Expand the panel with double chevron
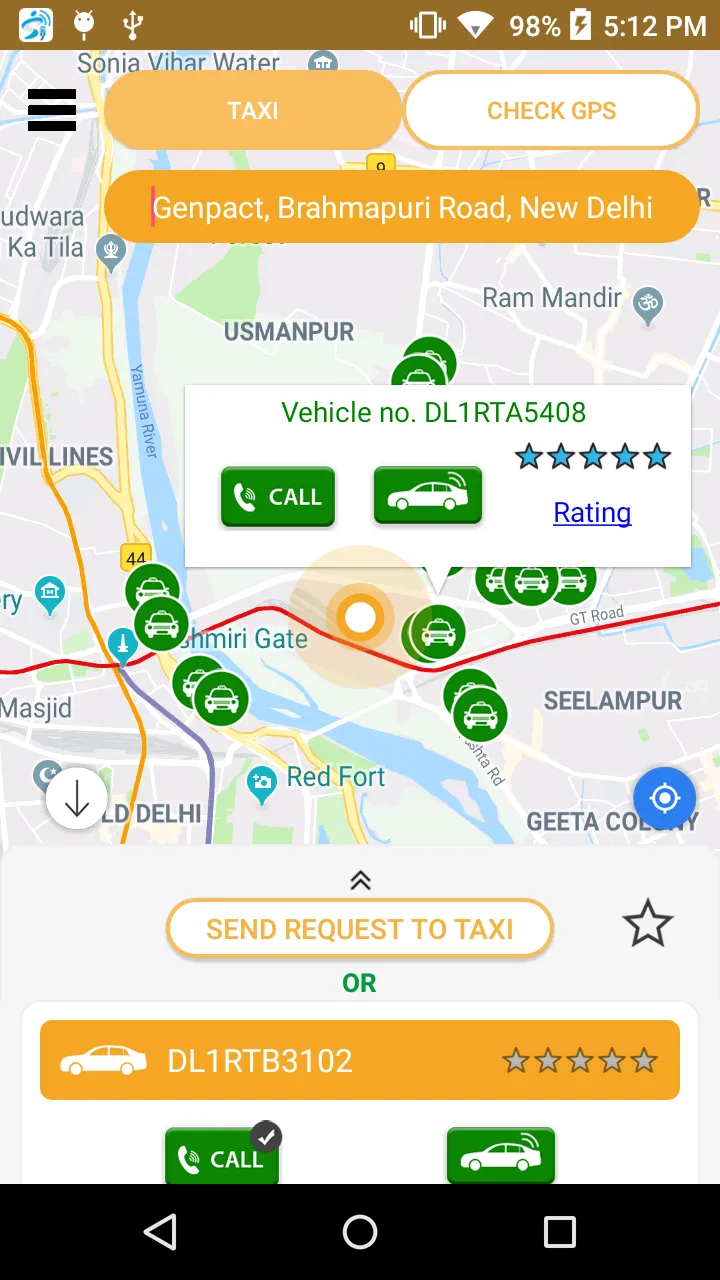Viewport: 720px width, 1280px height. [360, 880]
